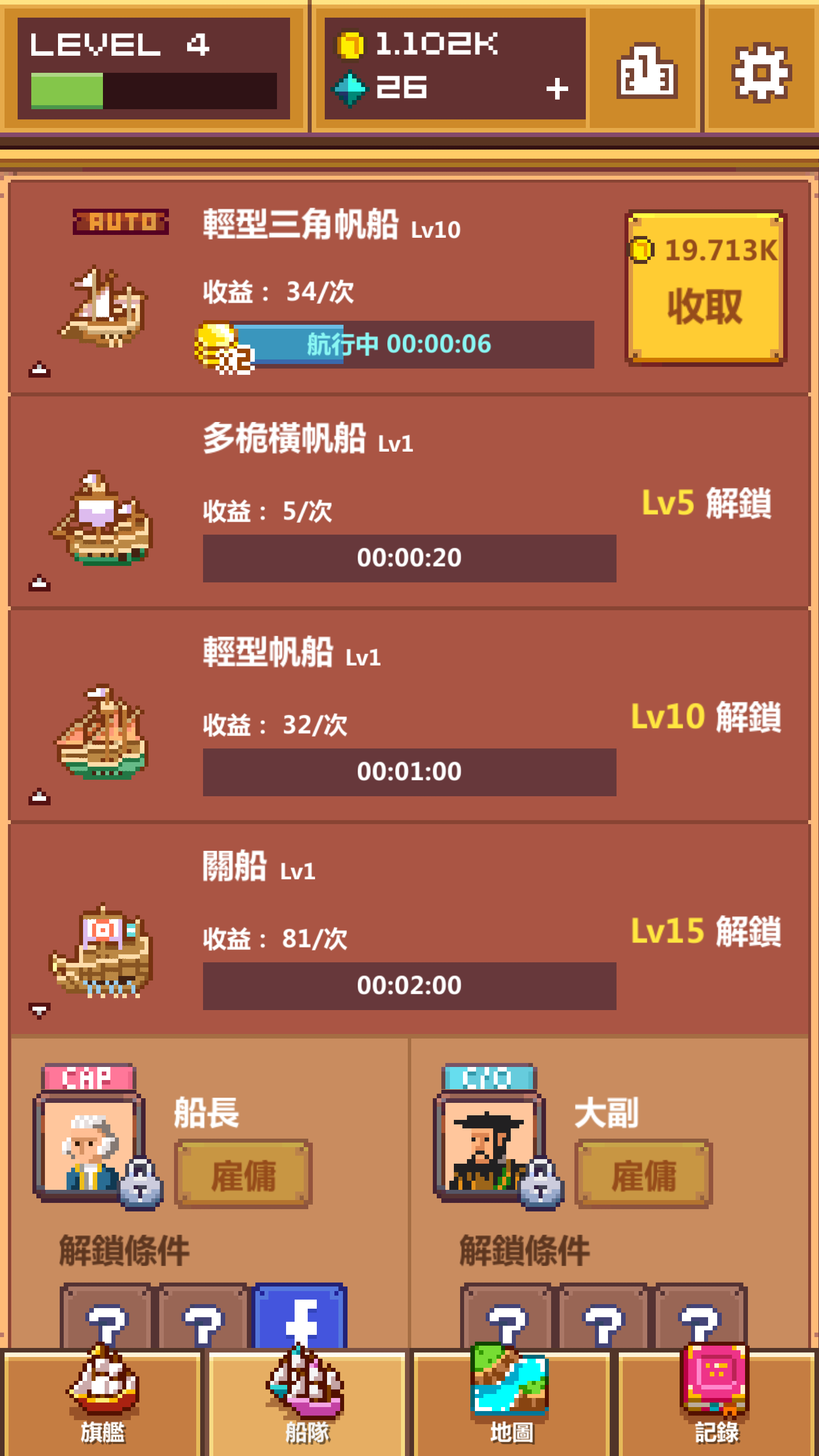Image resolution: width=819 pixels, height=1456 pixels.
Task: Click the 關船 ship thumbnail
Action: coord(102,950)
